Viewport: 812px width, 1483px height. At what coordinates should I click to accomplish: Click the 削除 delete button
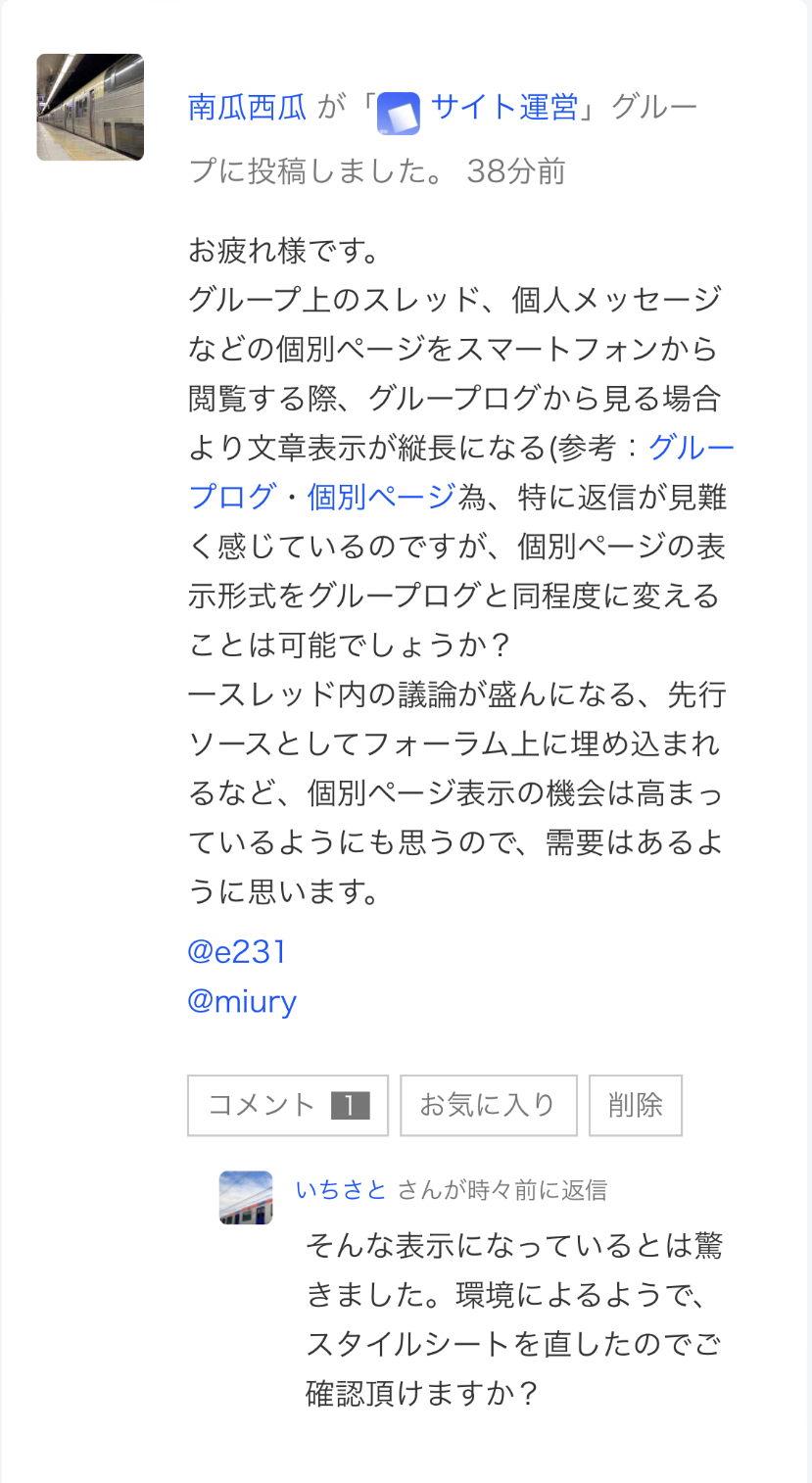[635, 1105]
